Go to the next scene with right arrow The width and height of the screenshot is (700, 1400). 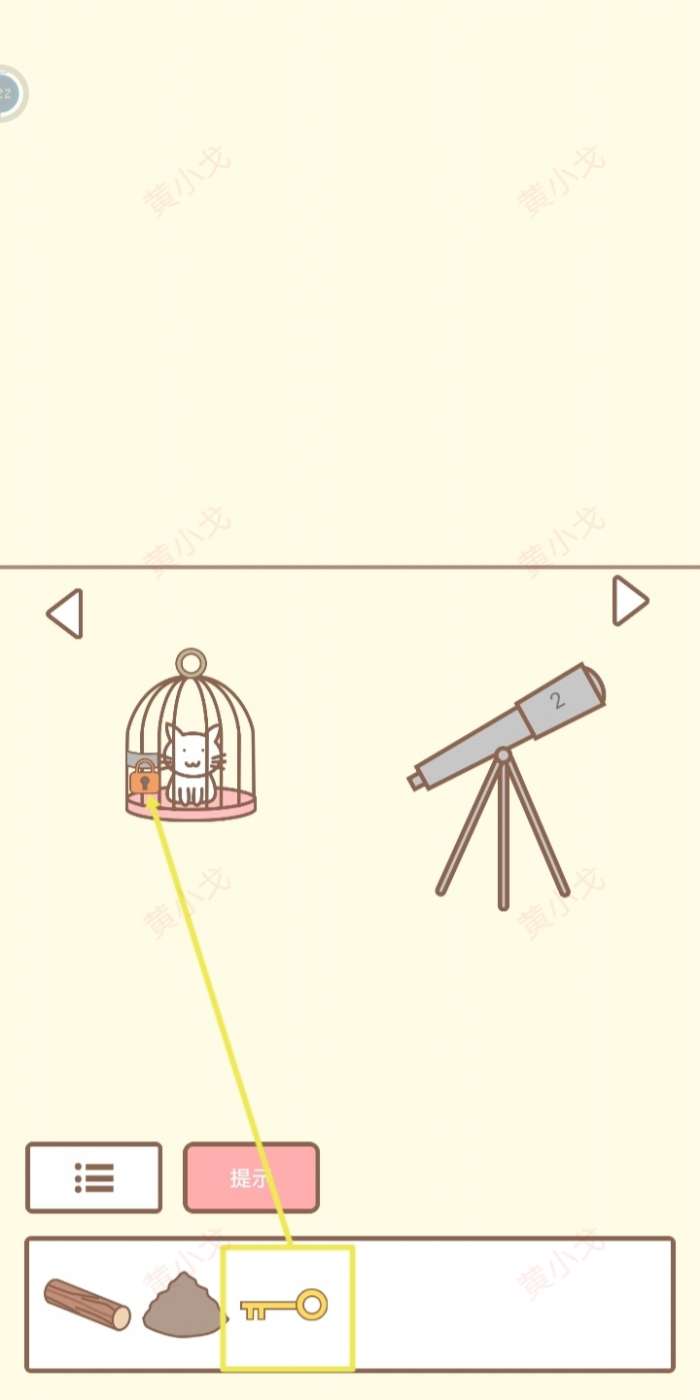tap(630, 601)
